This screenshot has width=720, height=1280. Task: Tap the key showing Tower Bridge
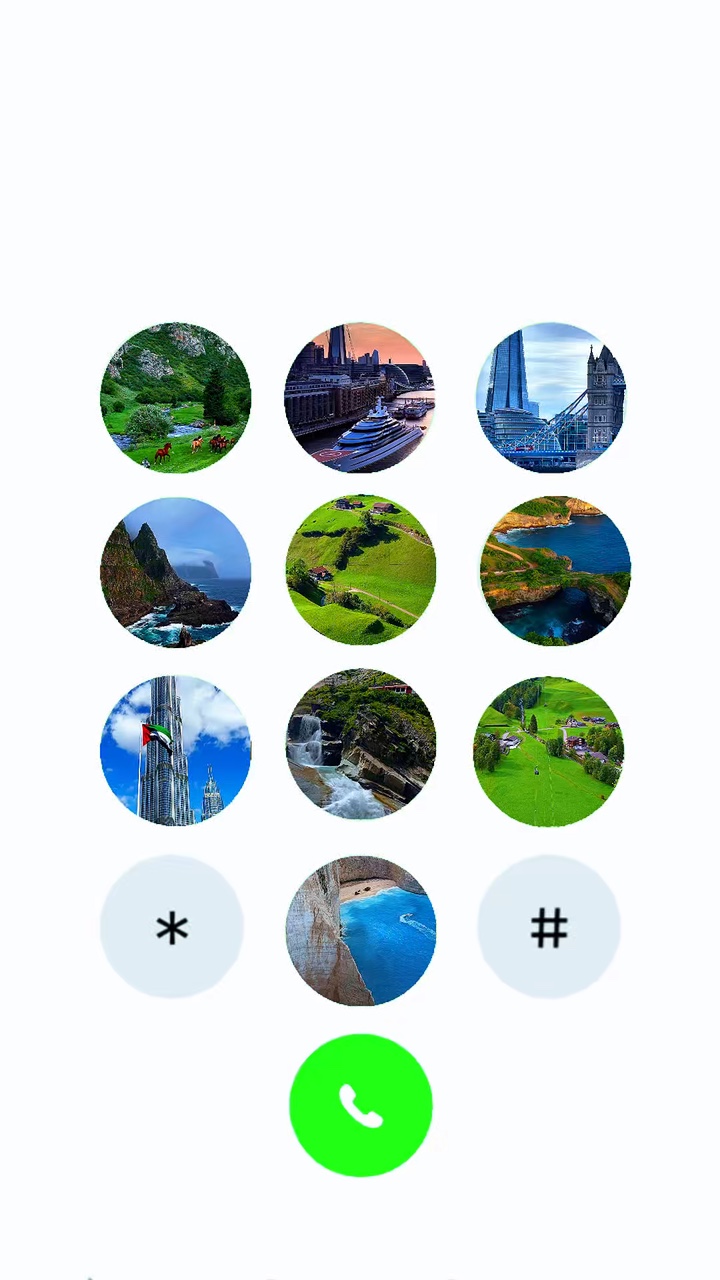click(x=550, y=397)
